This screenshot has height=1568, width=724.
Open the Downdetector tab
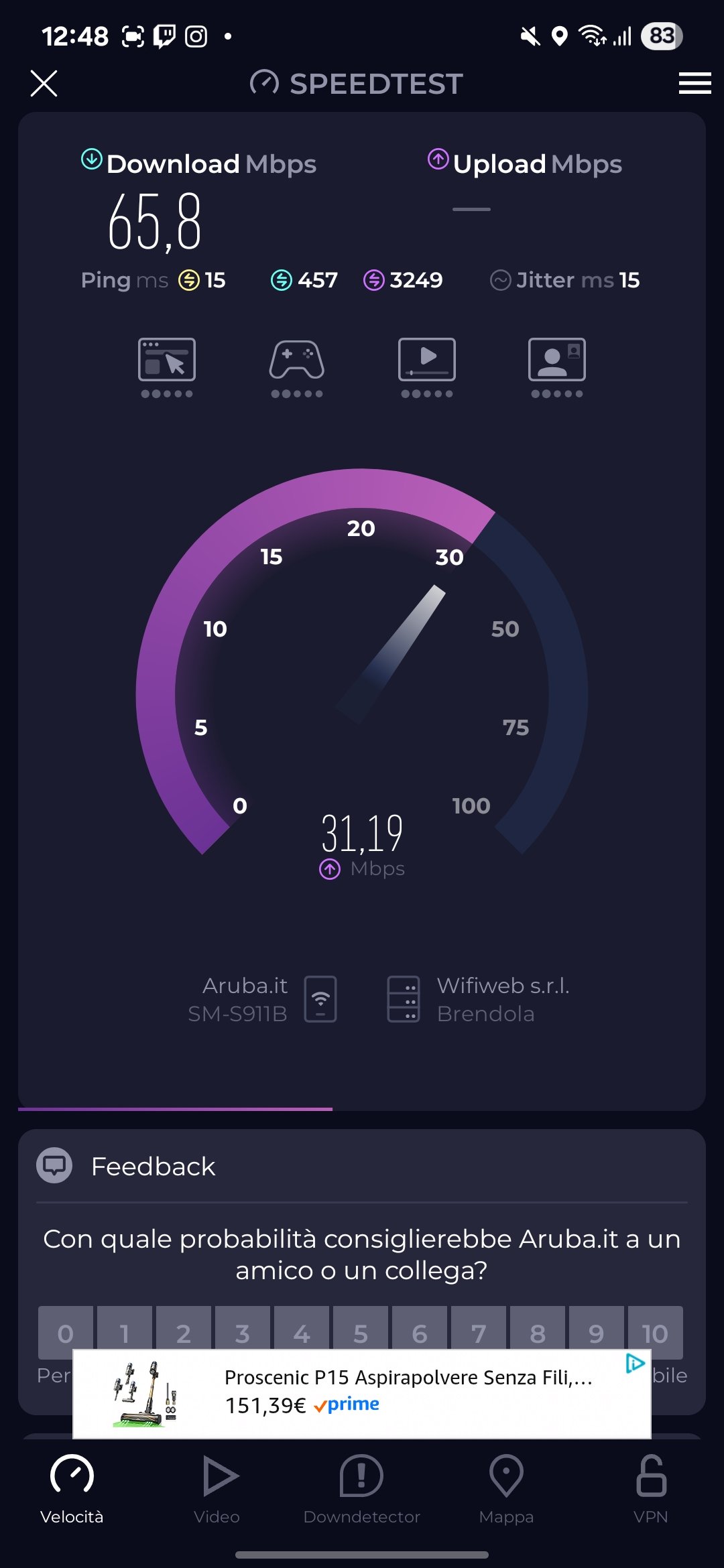point(361,1489)
